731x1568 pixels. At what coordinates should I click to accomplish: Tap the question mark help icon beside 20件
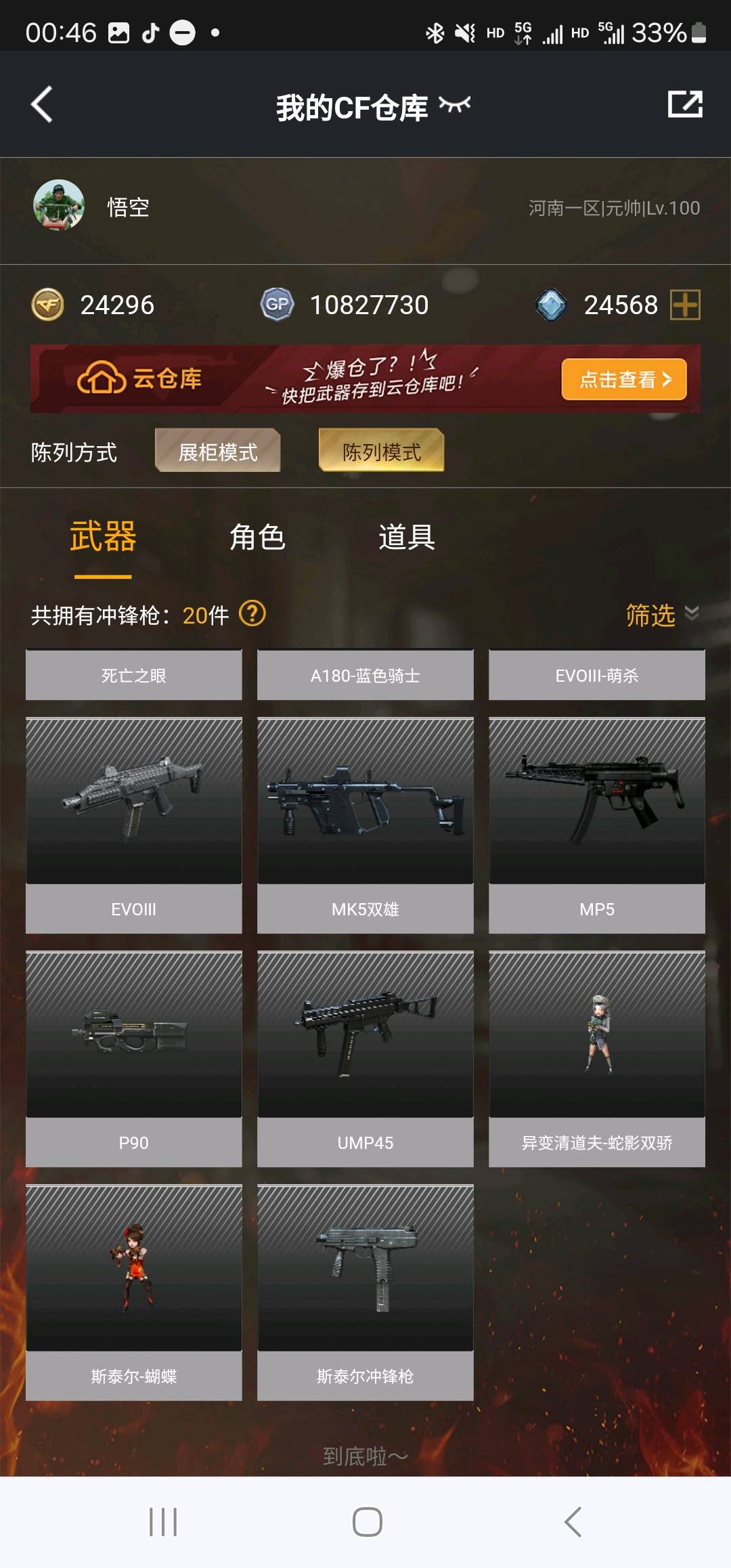tap(252, 614)
